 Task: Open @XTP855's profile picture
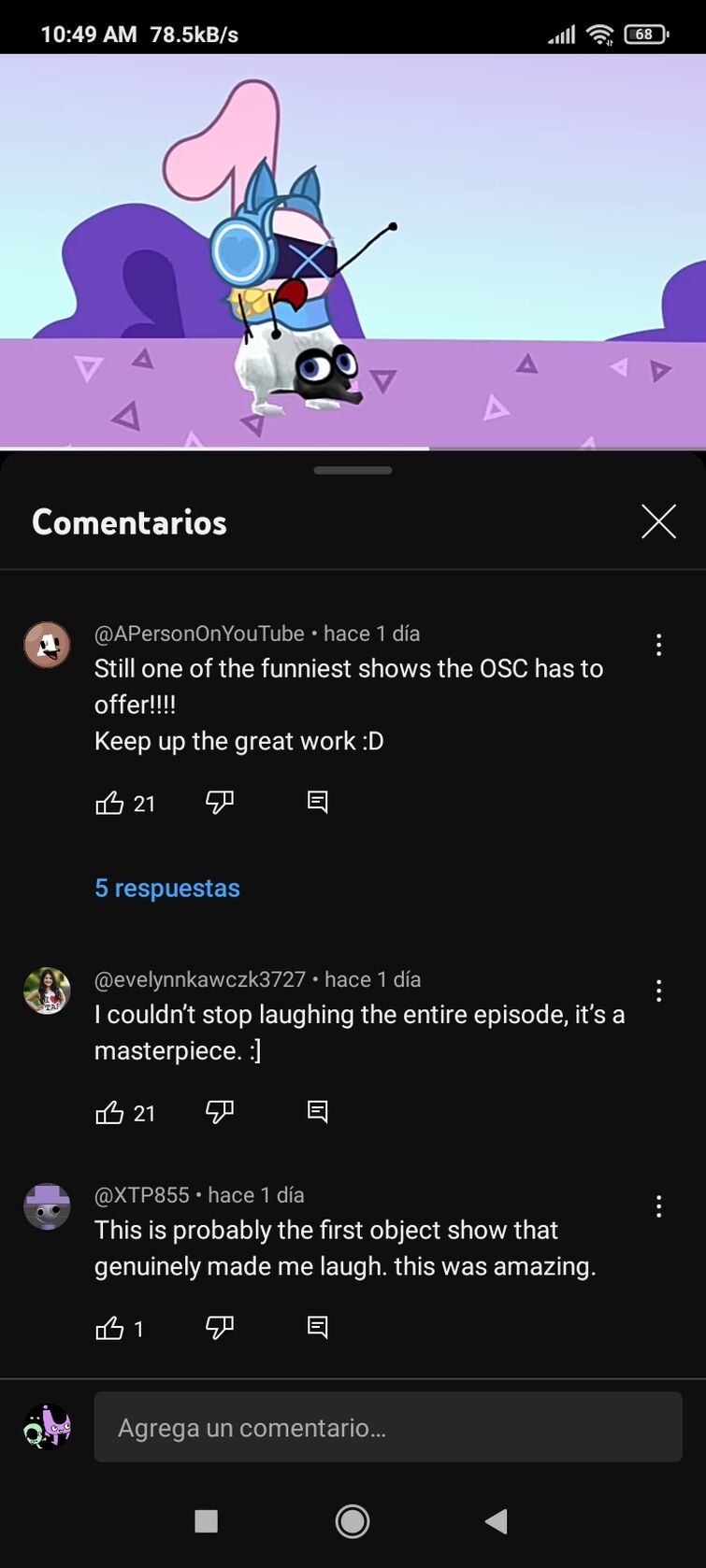47,1206
